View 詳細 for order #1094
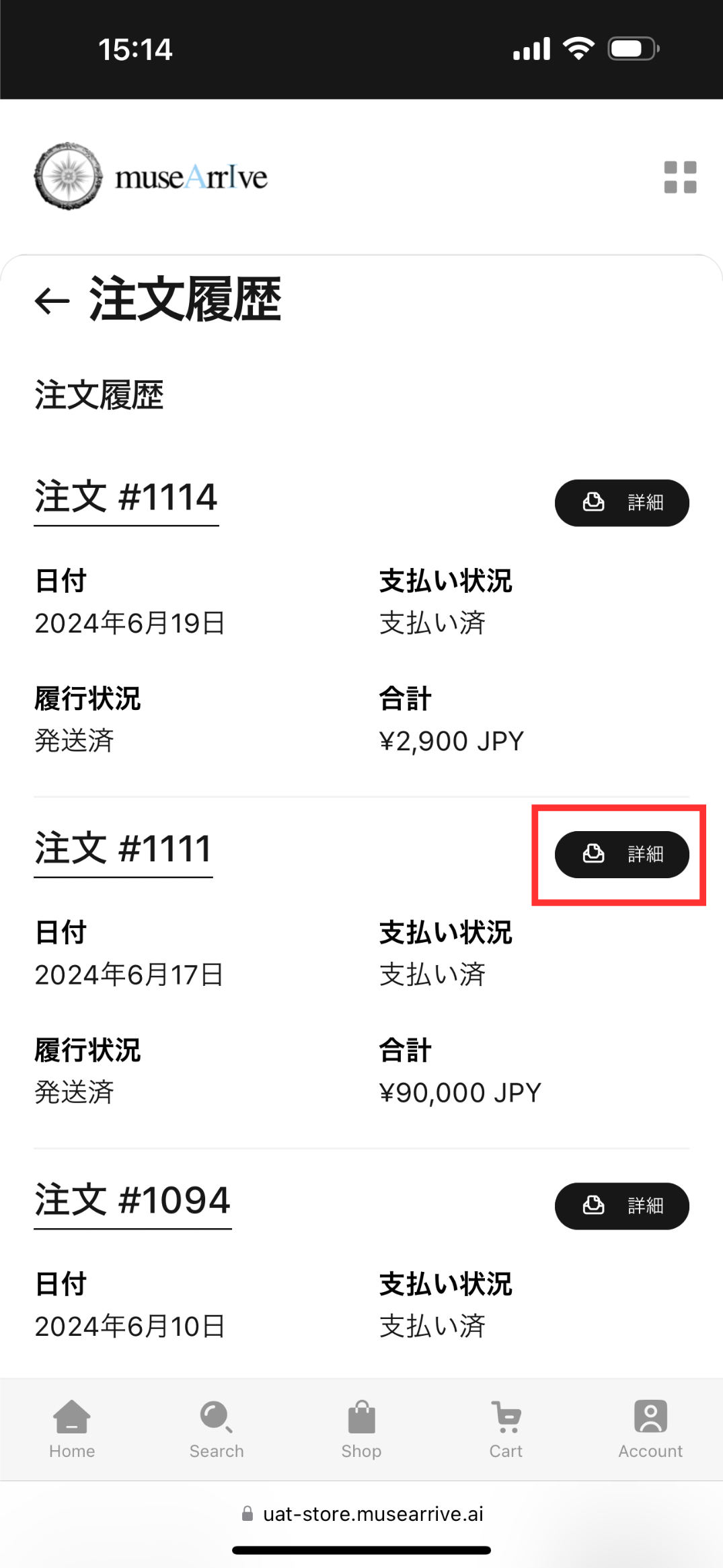This screenshot has height=1568, width=723. click(621, 1206)
